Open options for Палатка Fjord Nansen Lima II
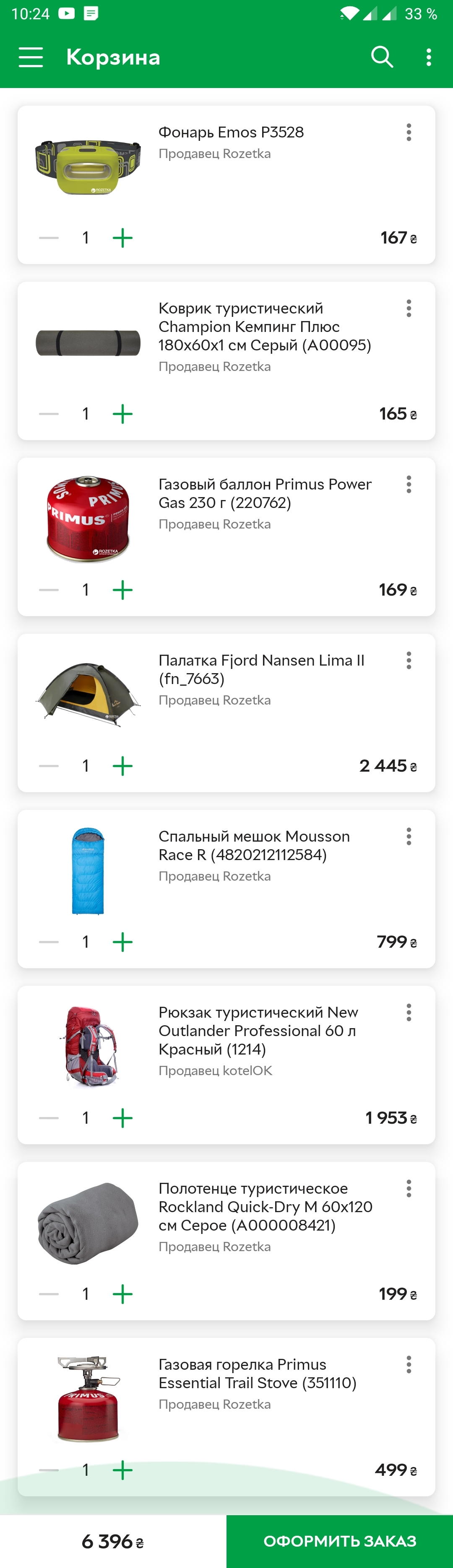Image resolution: width=453 pixels, height=1568 pixels. [x=409, y=661]
